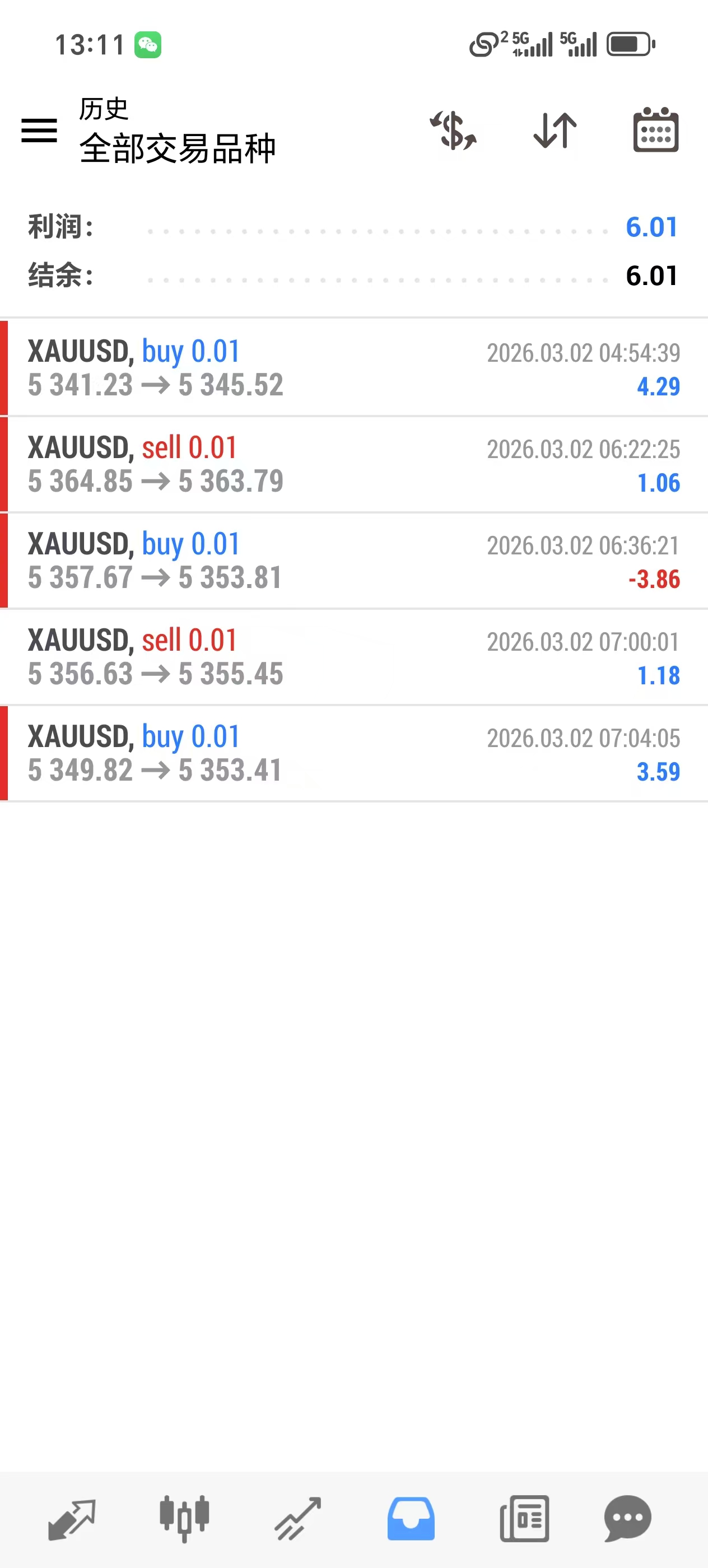Open the symbol filter dollar icon
This screenshot has height=1568, width=708.
(453, 130)
